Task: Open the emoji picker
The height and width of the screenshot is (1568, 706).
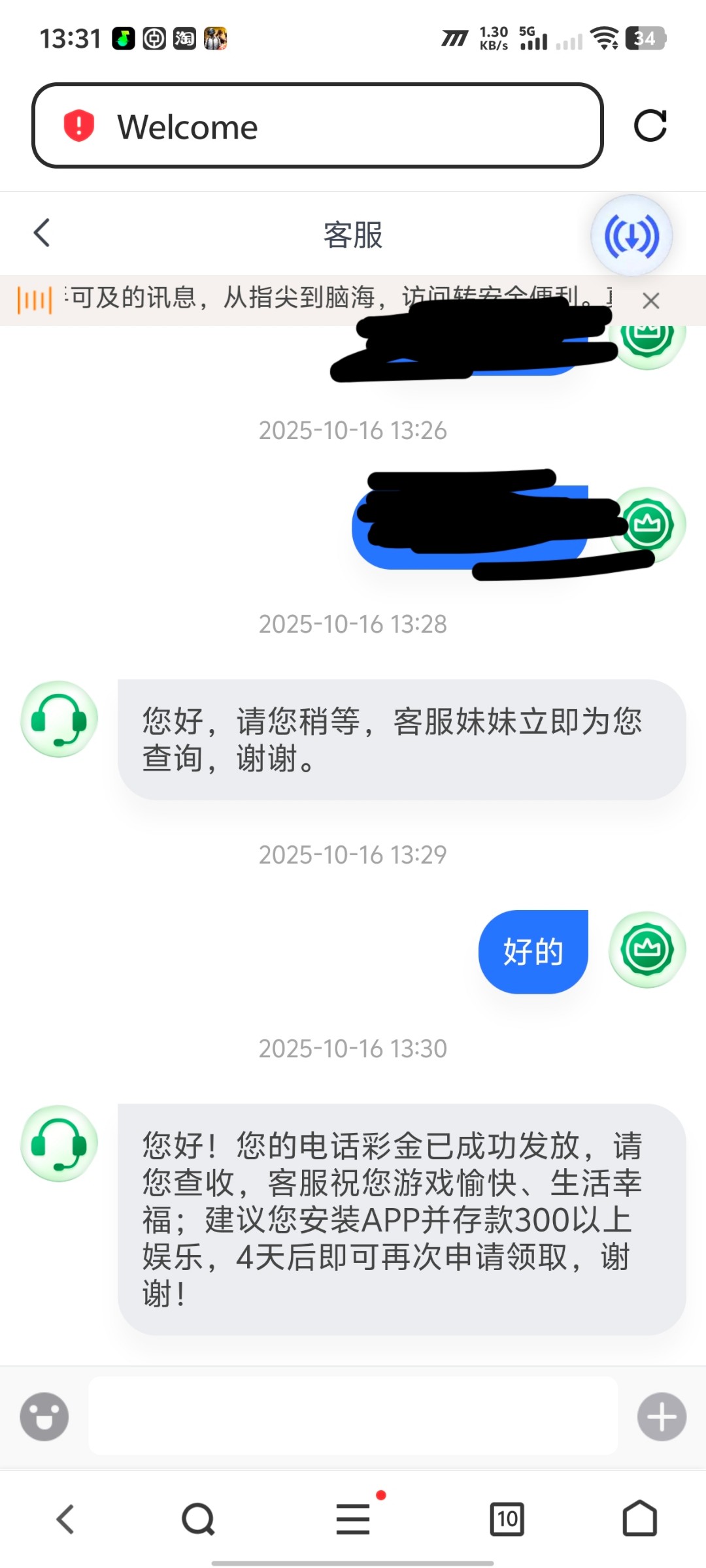Action: (44, 1416)
